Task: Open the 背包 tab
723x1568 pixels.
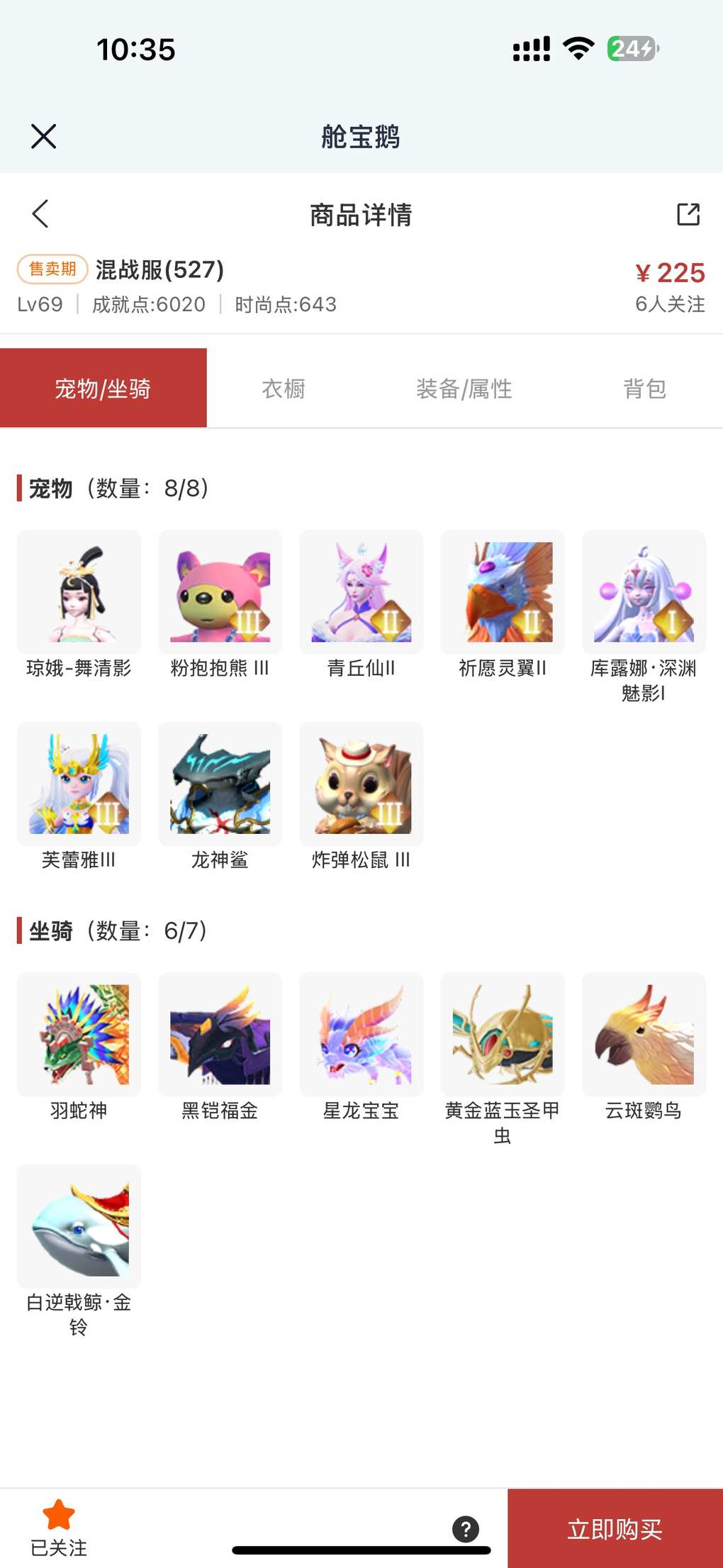Action: (x=644, y=389)
